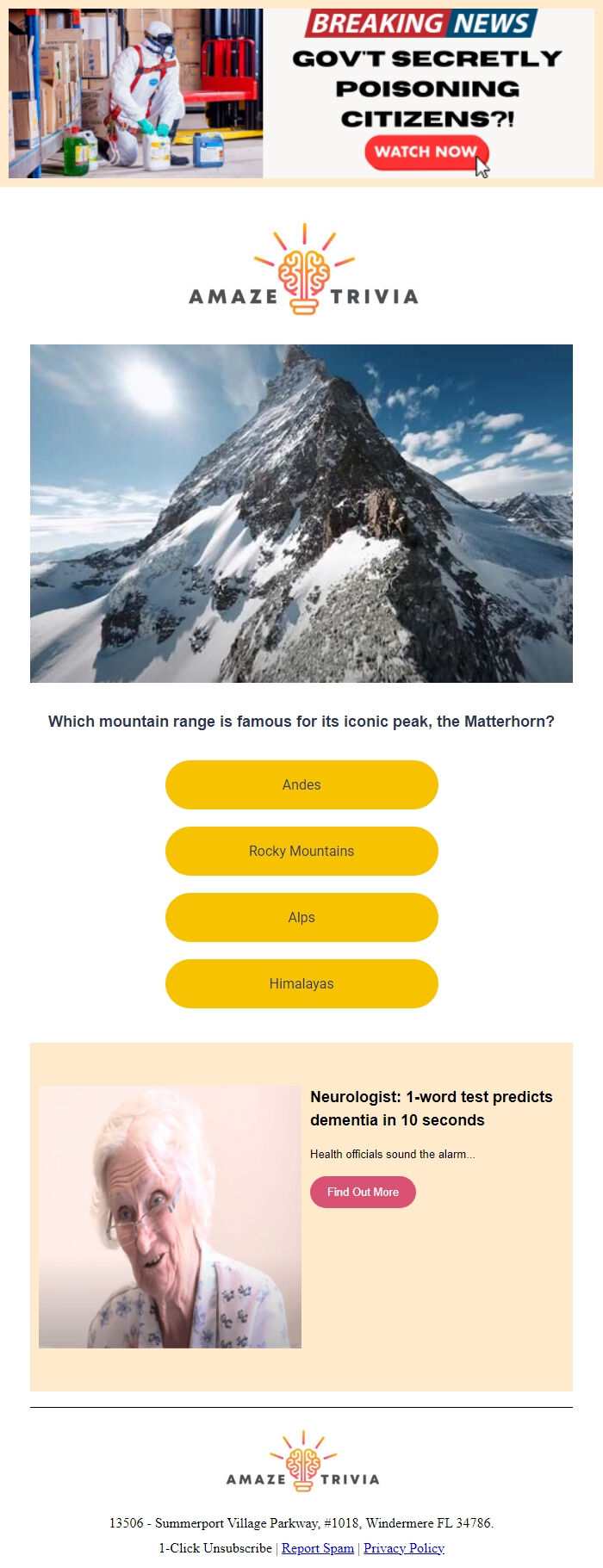Choose the Andes answer
This screenshot has height=1568, width=603.
coord(301,784)
